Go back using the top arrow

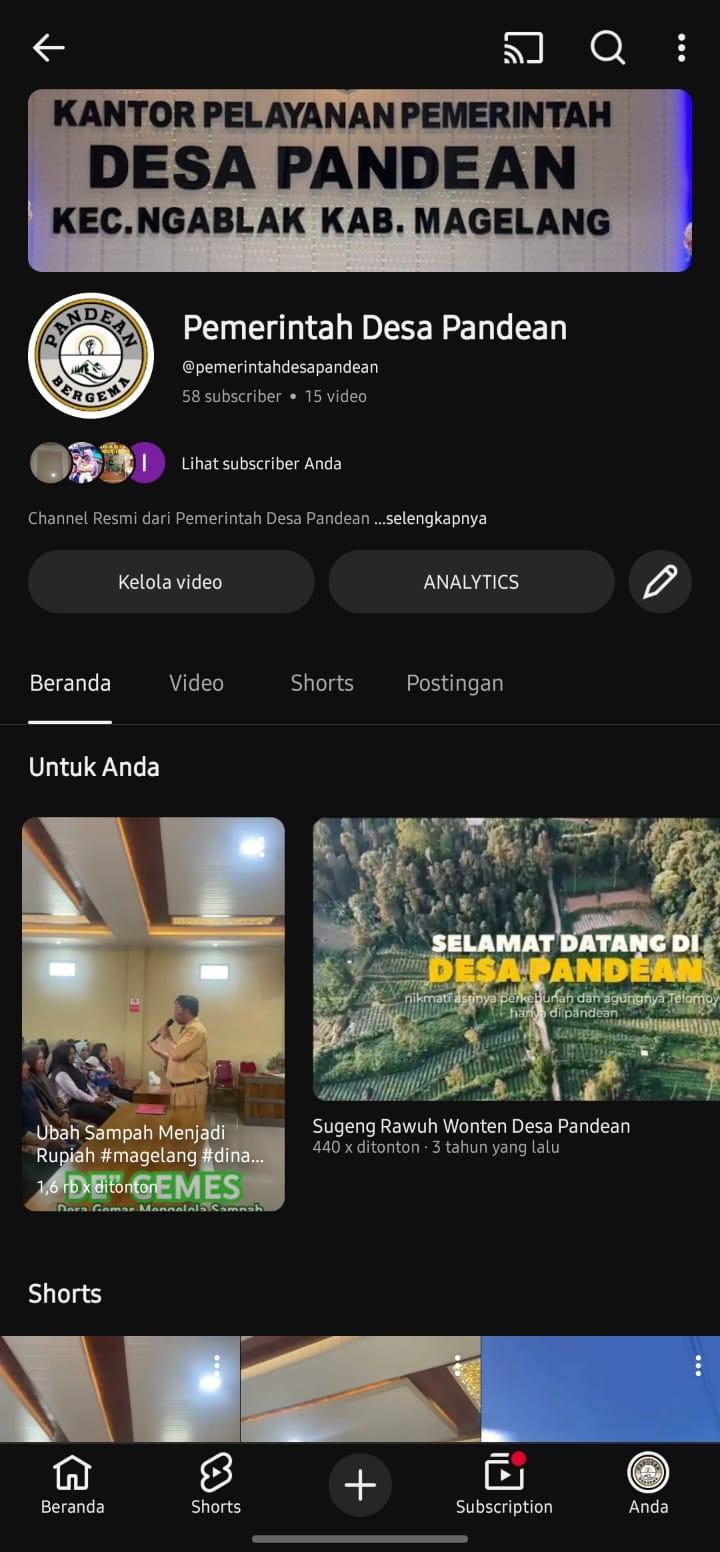tap(48, 47)
